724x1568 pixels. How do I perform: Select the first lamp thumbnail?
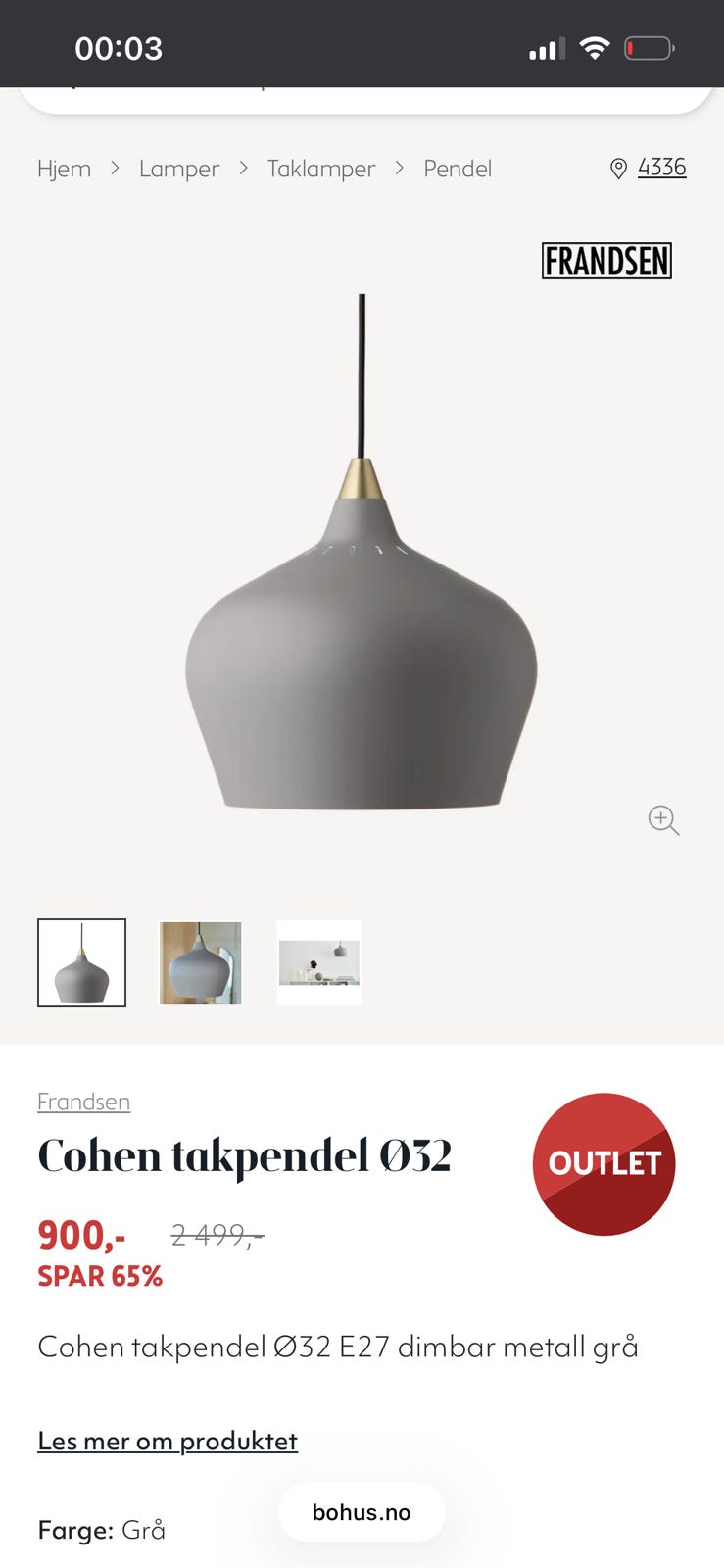82,962
